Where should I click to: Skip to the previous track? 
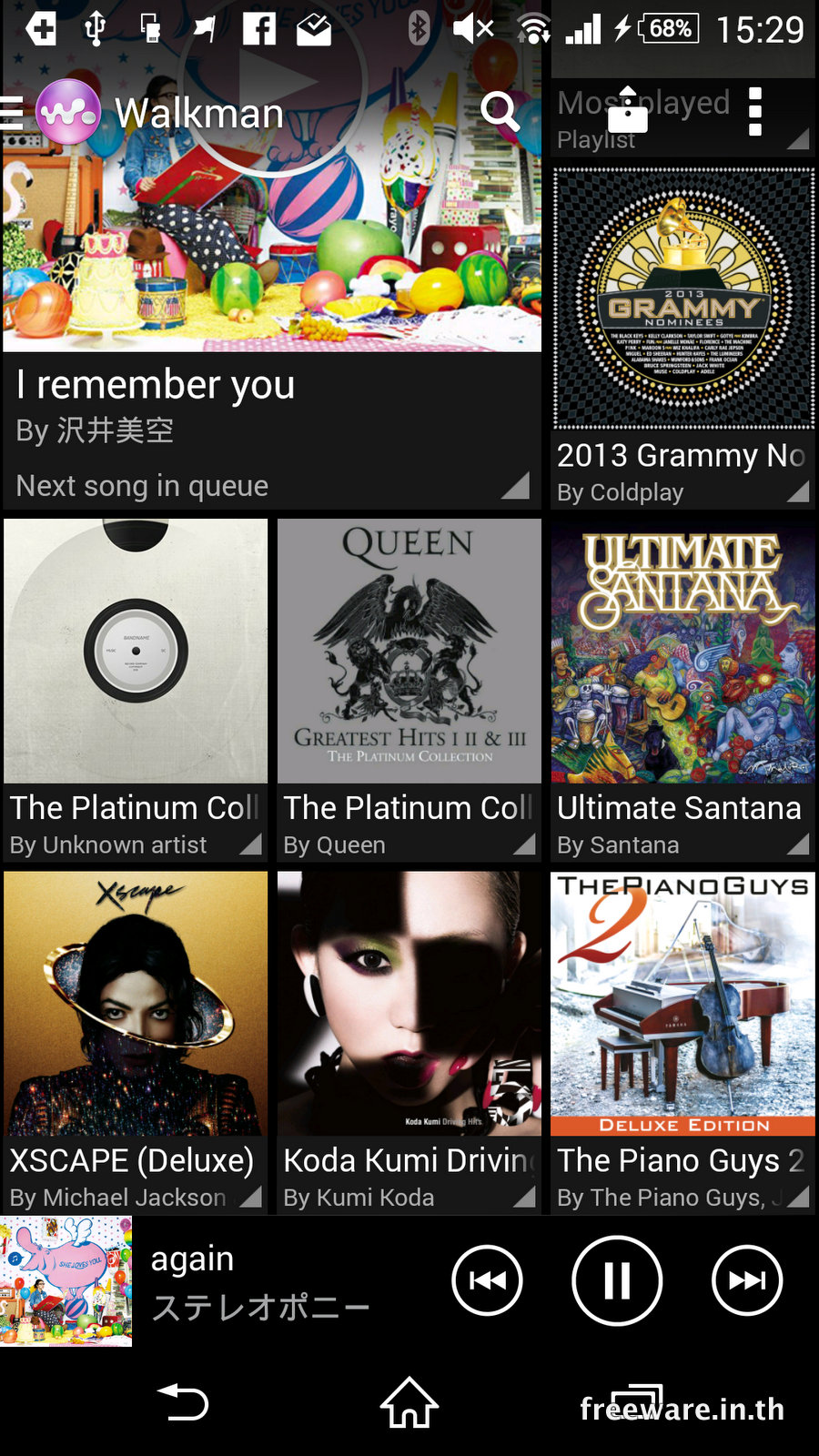[x=487, y=1280]
